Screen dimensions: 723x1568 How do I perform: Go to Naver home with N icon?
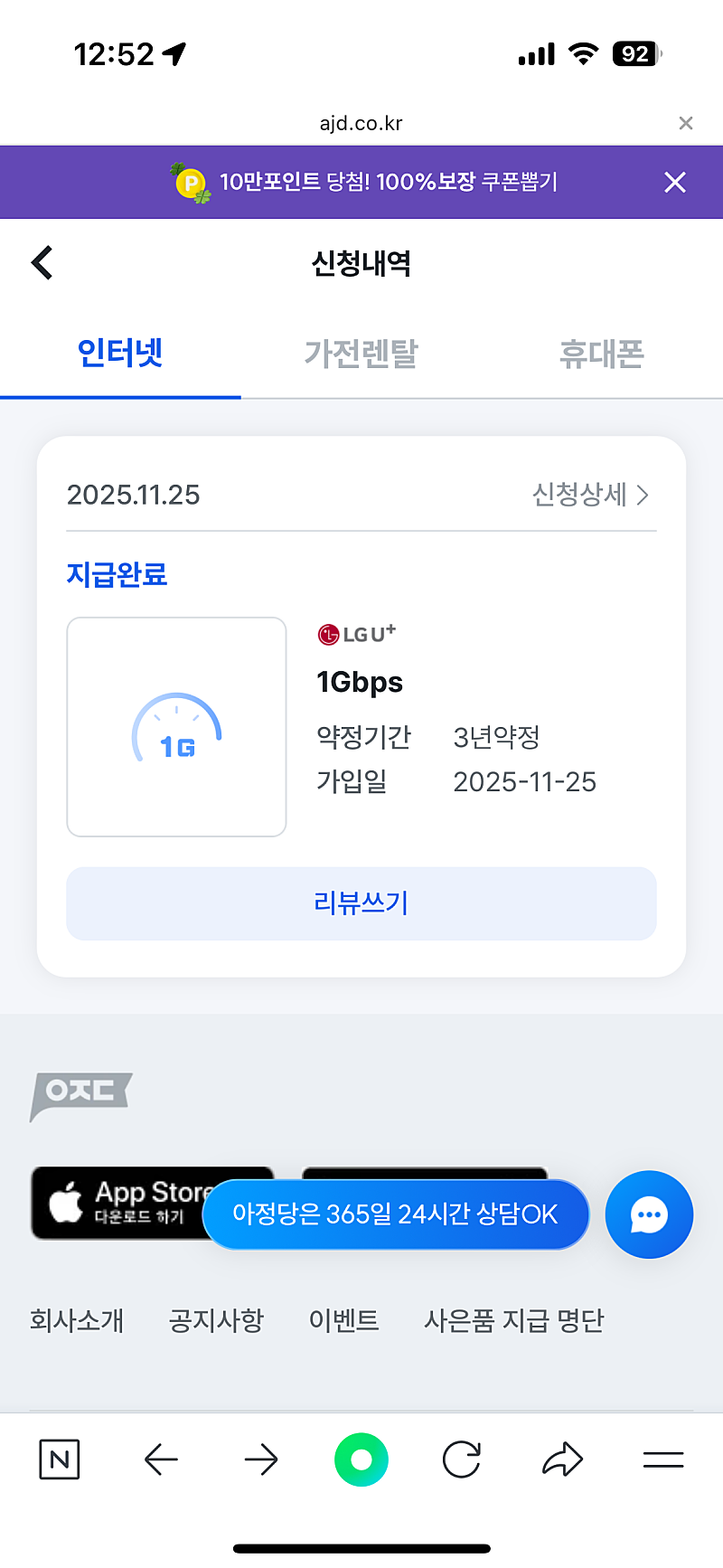[x=60, y=1459]
